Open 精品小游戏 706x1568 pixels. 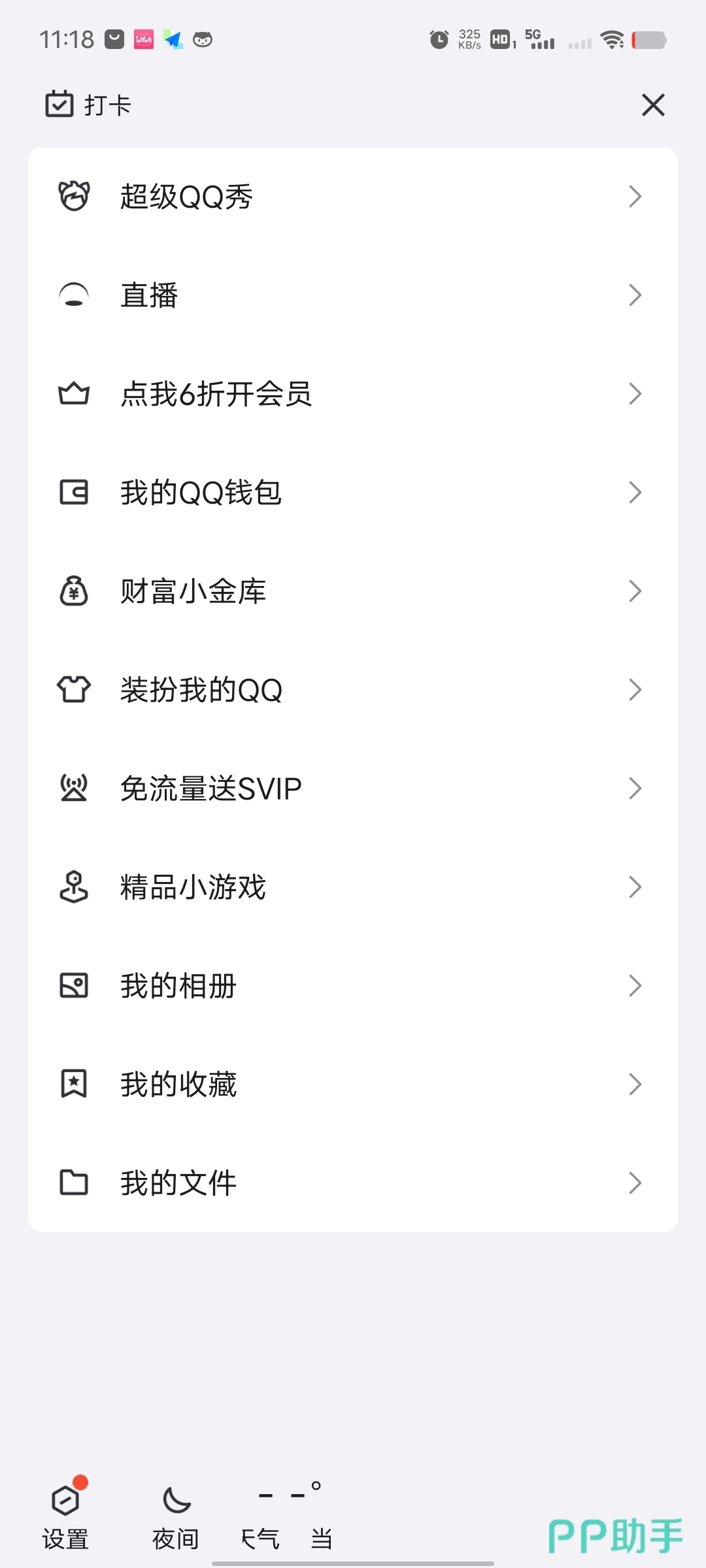[353, 887]
